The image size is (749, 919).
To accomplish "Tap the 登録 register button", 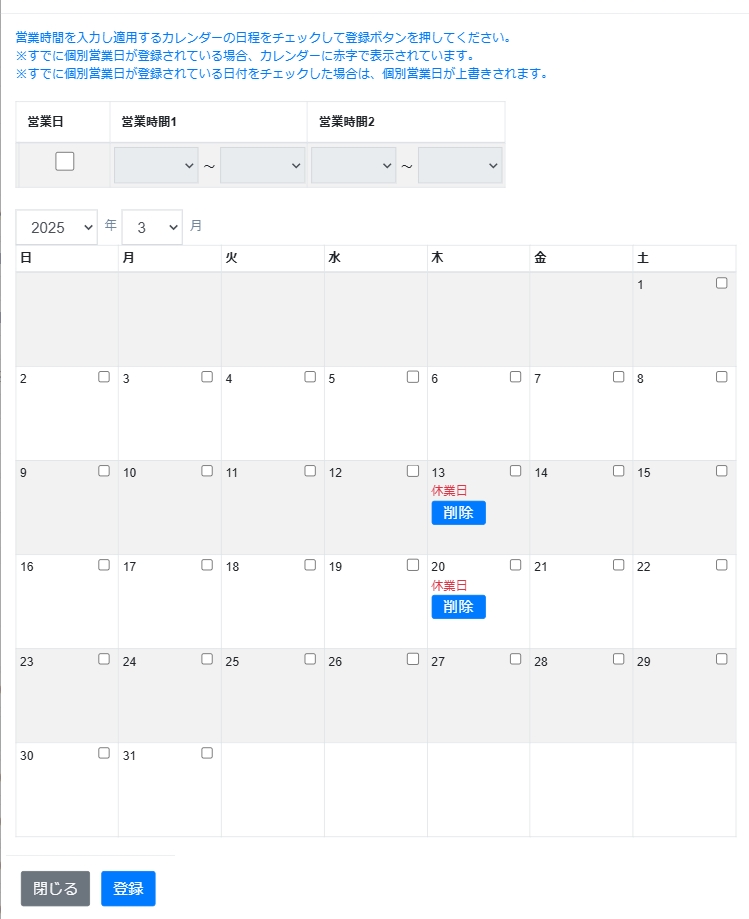I will point(128,888).
